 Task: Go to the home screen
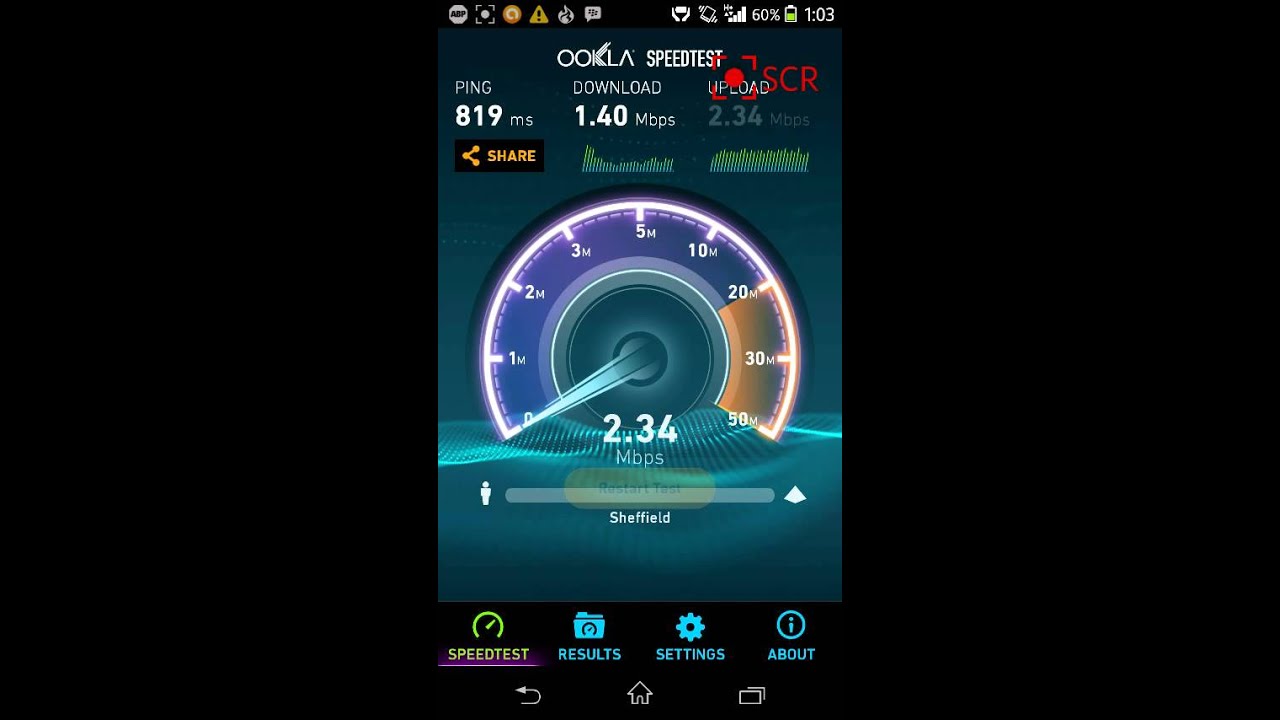640,694
